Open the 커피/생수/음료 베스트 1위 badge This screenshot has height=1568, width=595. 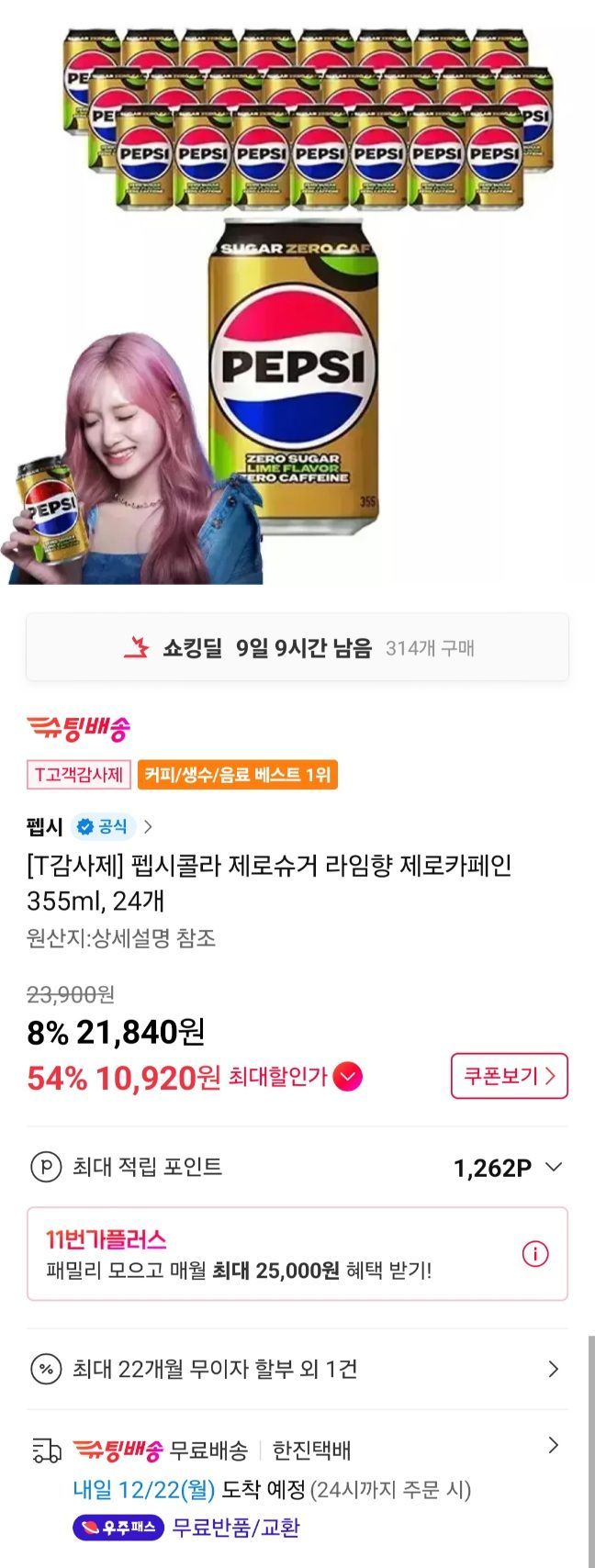pyautogui.click(x=238, y=775)
